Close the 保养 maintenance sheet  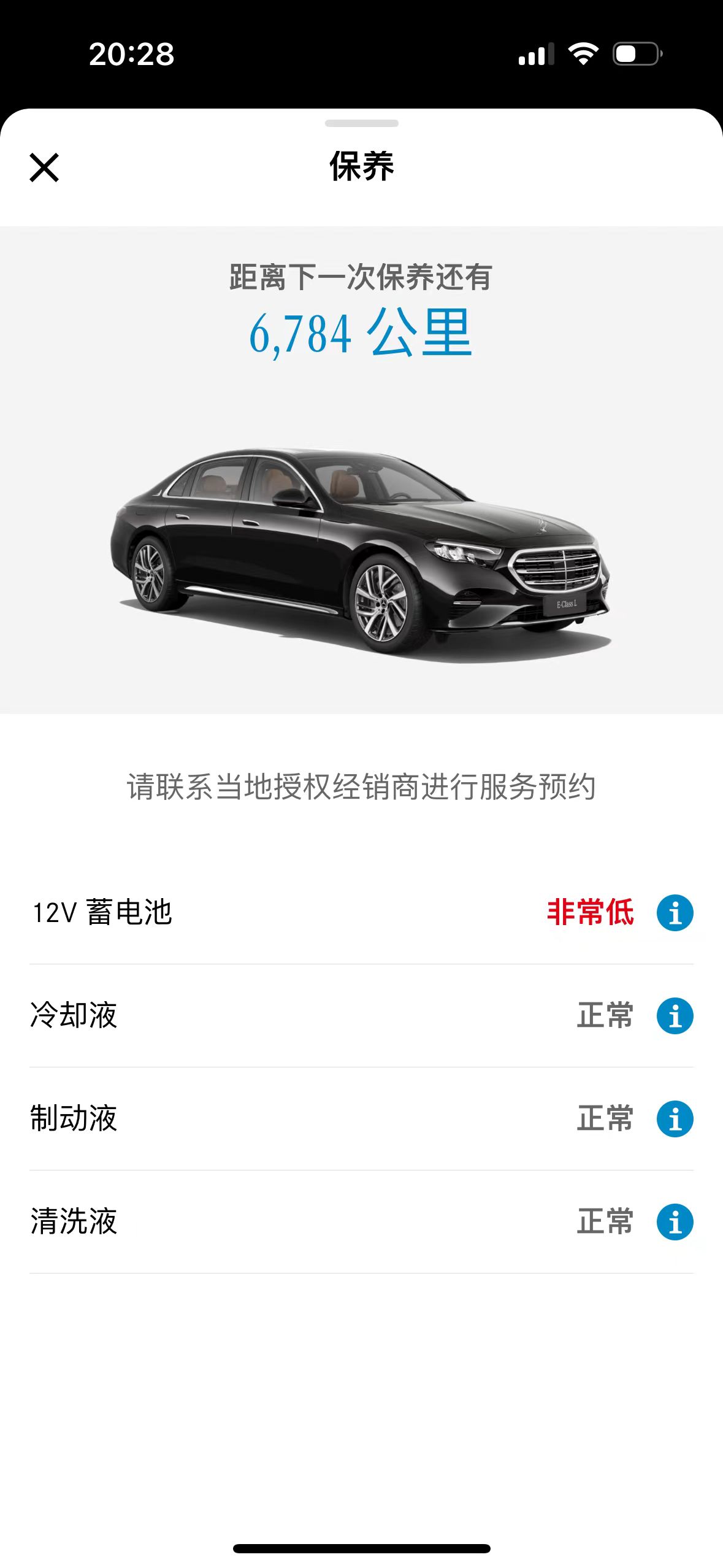coord(44,167)
